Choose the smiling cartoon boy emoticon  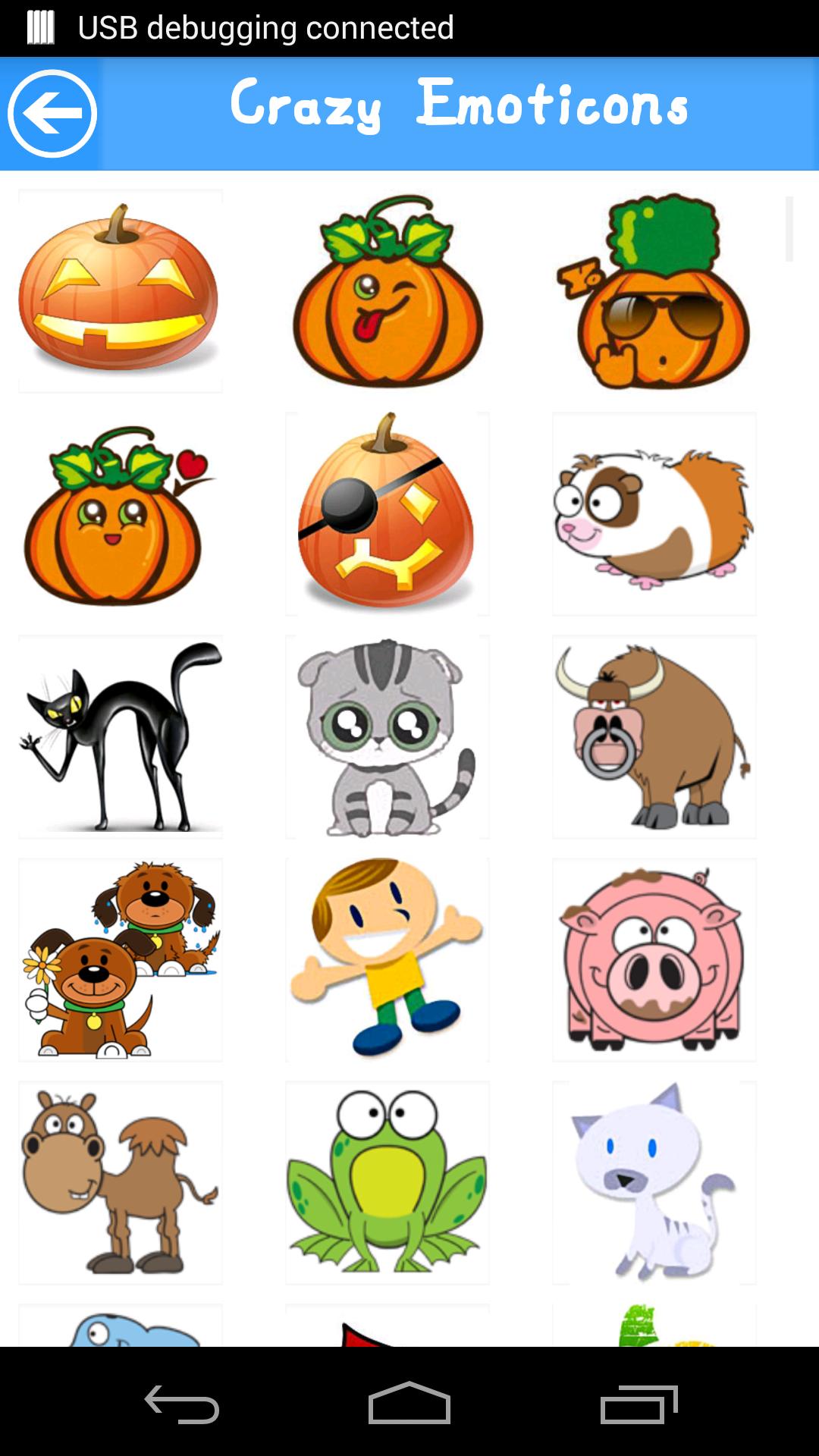pos(388,960)
